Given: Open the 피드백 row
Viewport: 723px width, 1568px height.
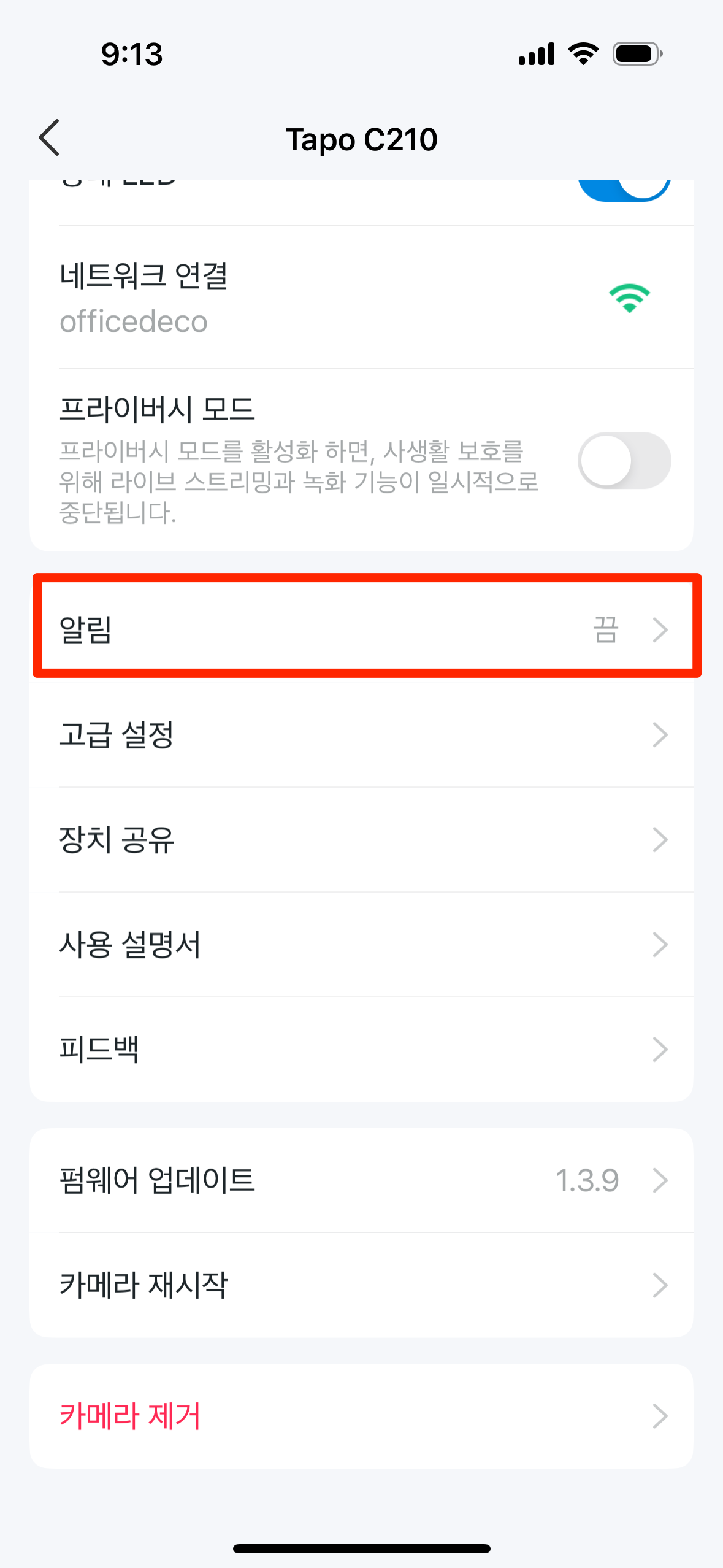Looking at the screenshot, I should [361, 1049].
